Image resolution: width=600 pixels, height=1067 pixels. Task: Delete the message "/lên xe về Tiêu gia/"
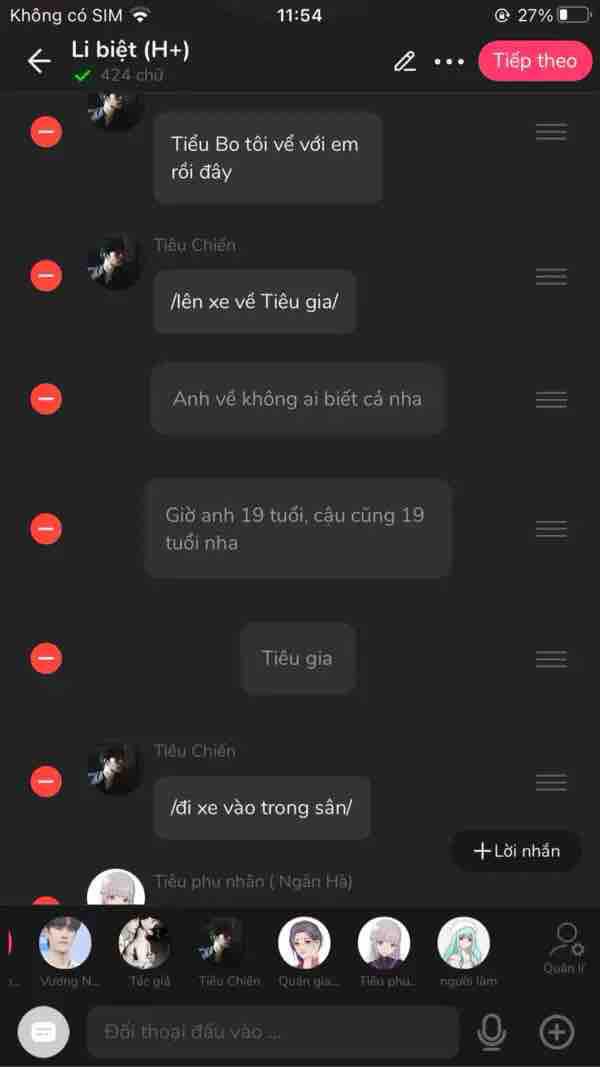(x=46, y=275)
